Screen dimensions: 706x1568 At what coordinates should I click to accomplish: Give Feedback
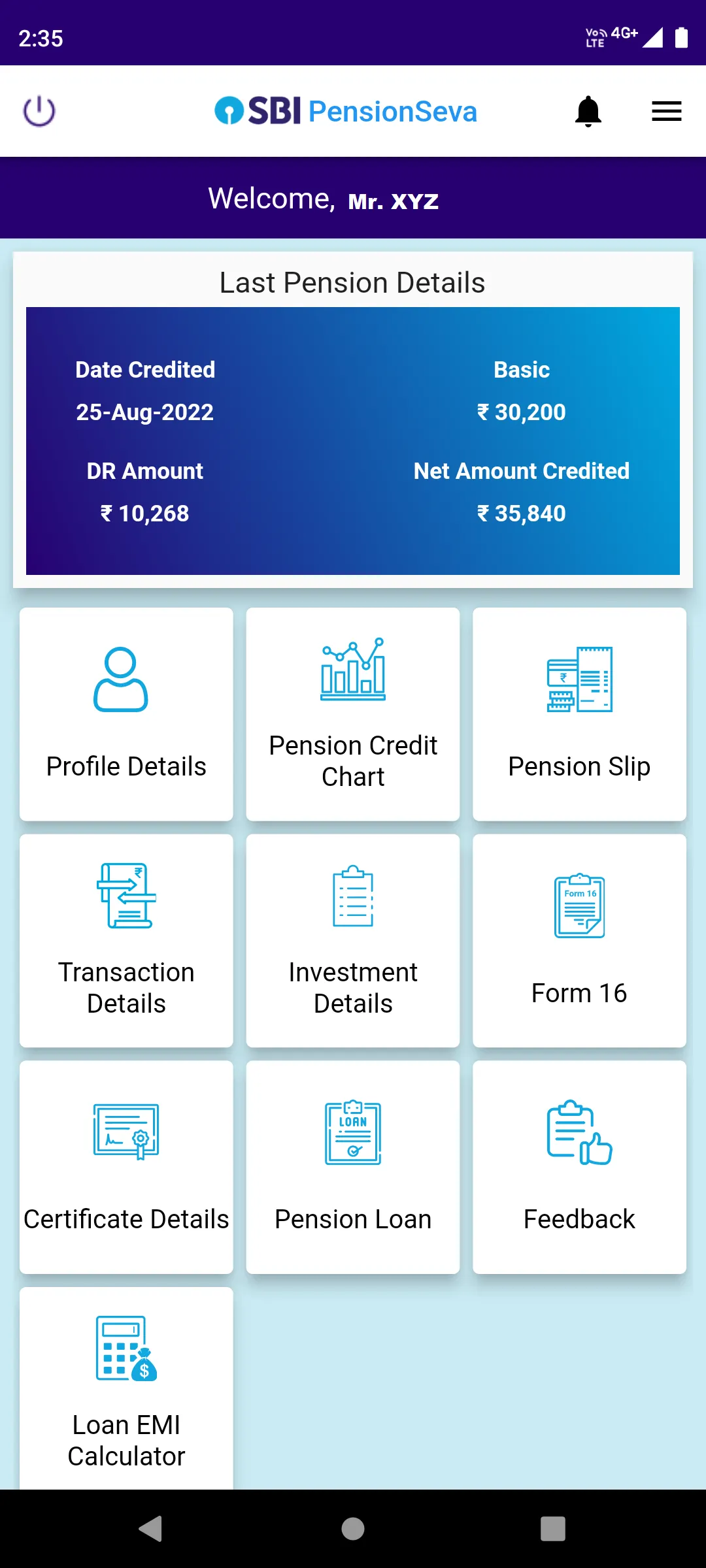(579, 1167)
